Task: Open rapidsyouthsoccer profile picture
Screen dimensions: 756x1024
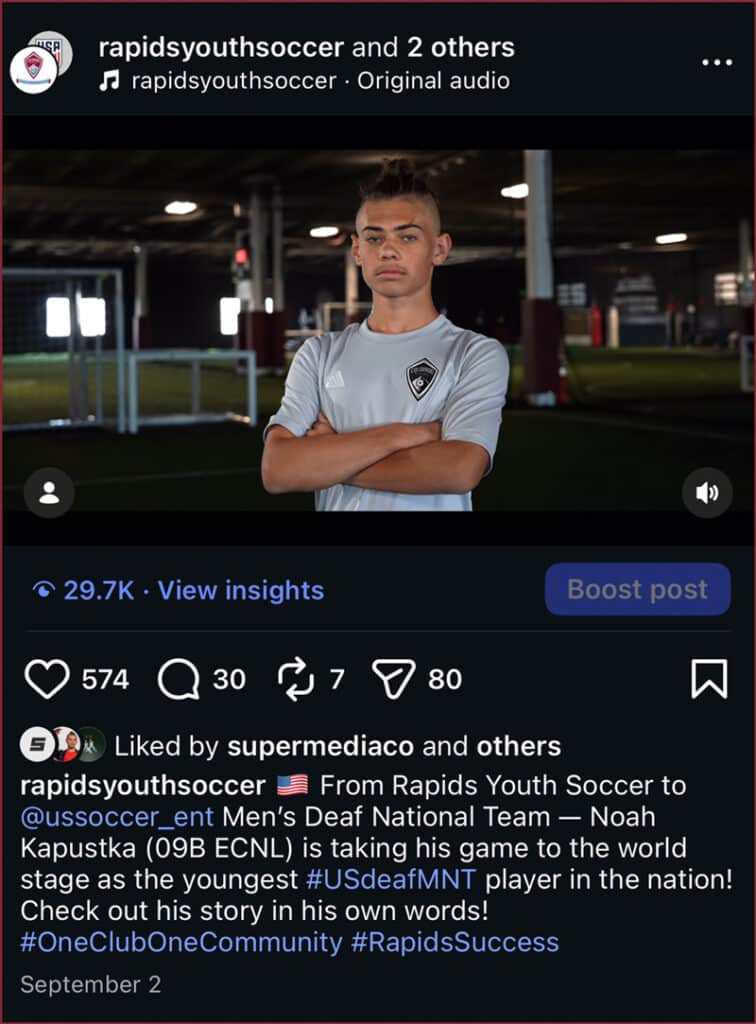Action: coord(33,68)
